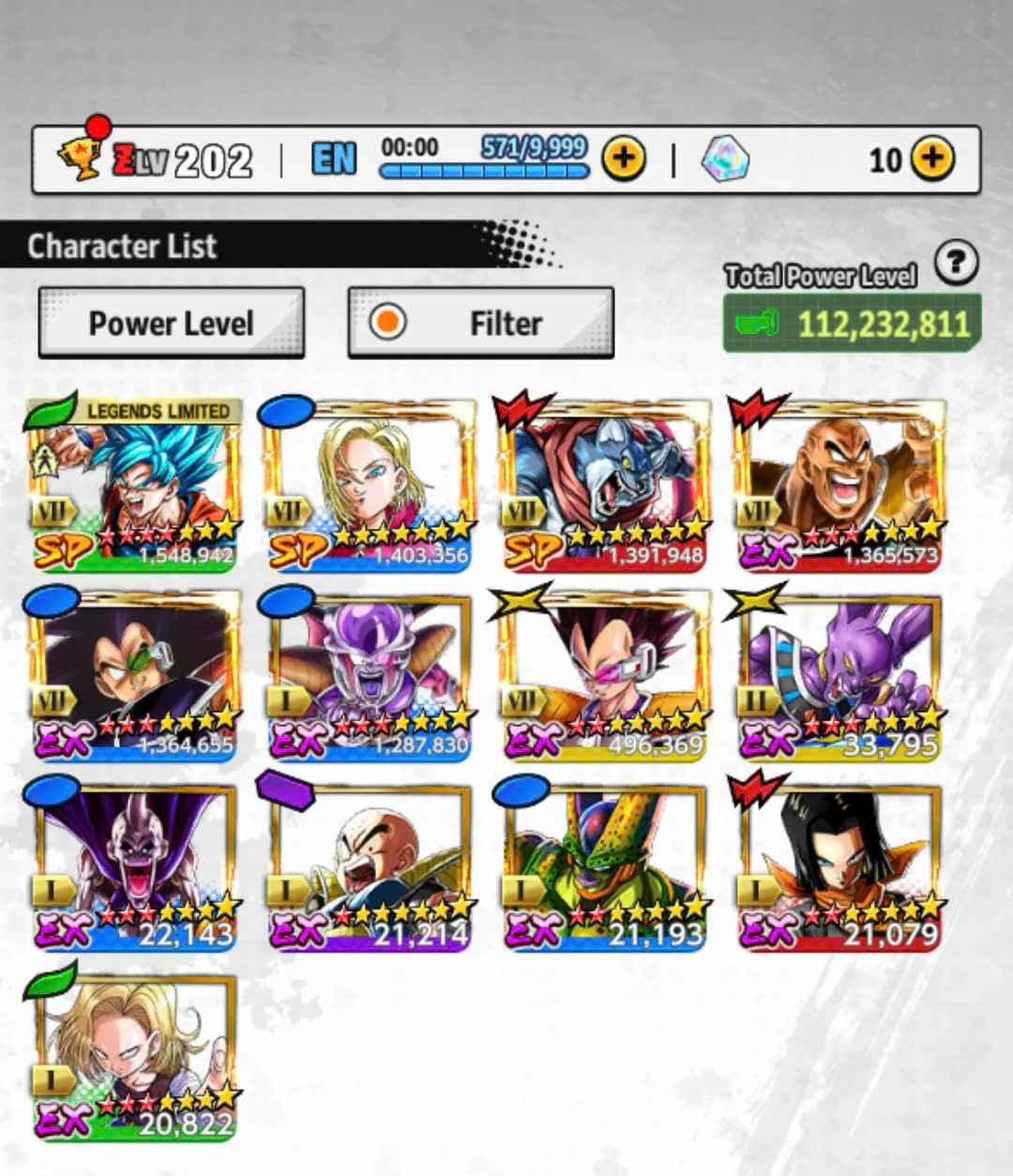Open Android 18 card with power 20,822
This screenshot has height=1176, width=1013.
click(133, 1055)
